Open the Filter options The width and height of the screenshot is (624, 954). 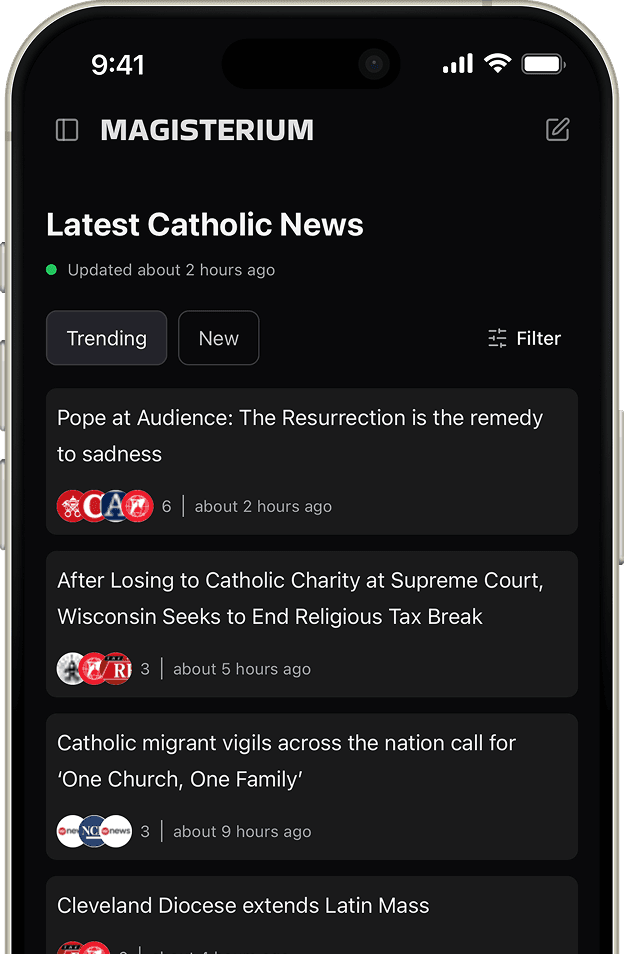(x=524, y=338)
